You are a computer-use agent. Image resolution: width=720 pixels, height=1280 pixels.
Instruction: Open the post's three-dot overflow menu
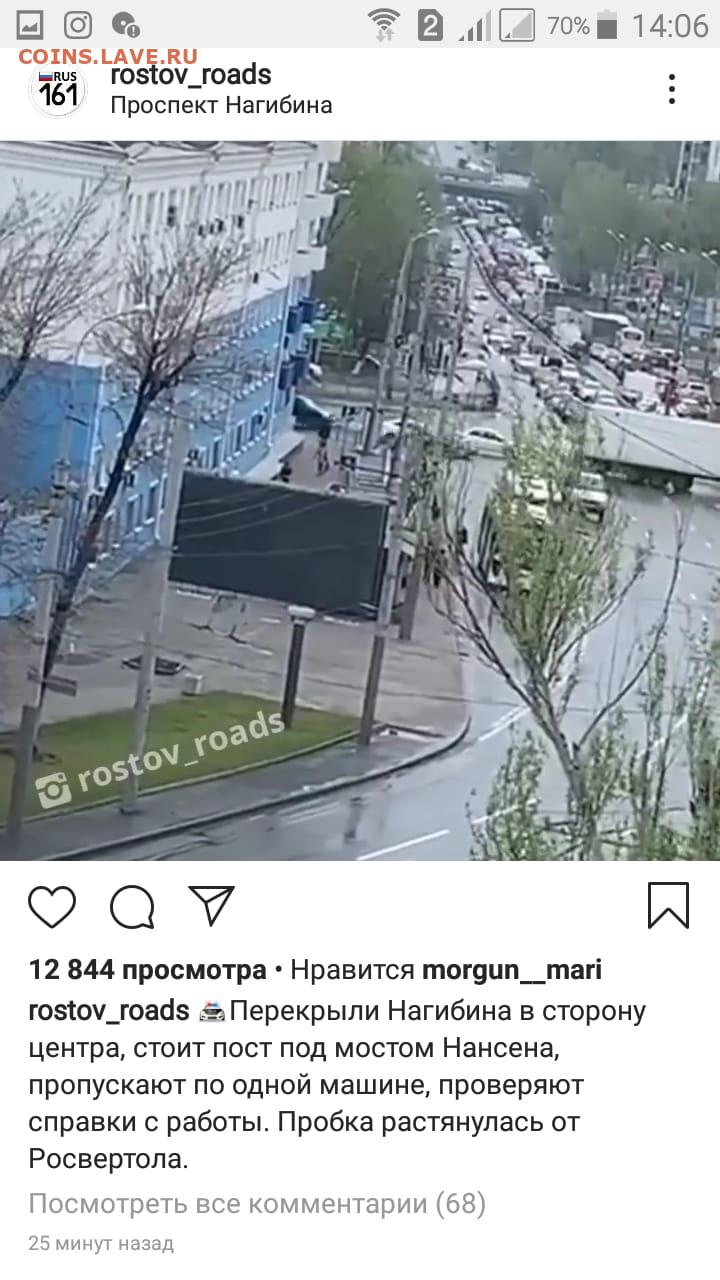pyautogui.click(x=672, y=90)
